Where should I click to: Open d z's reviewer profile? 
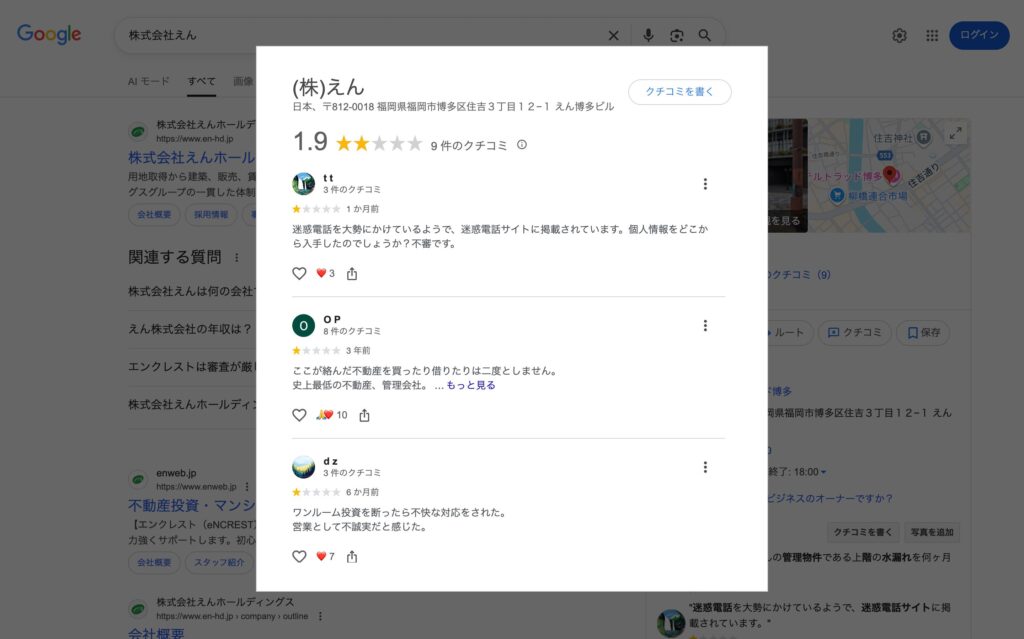tap(304, 467)
